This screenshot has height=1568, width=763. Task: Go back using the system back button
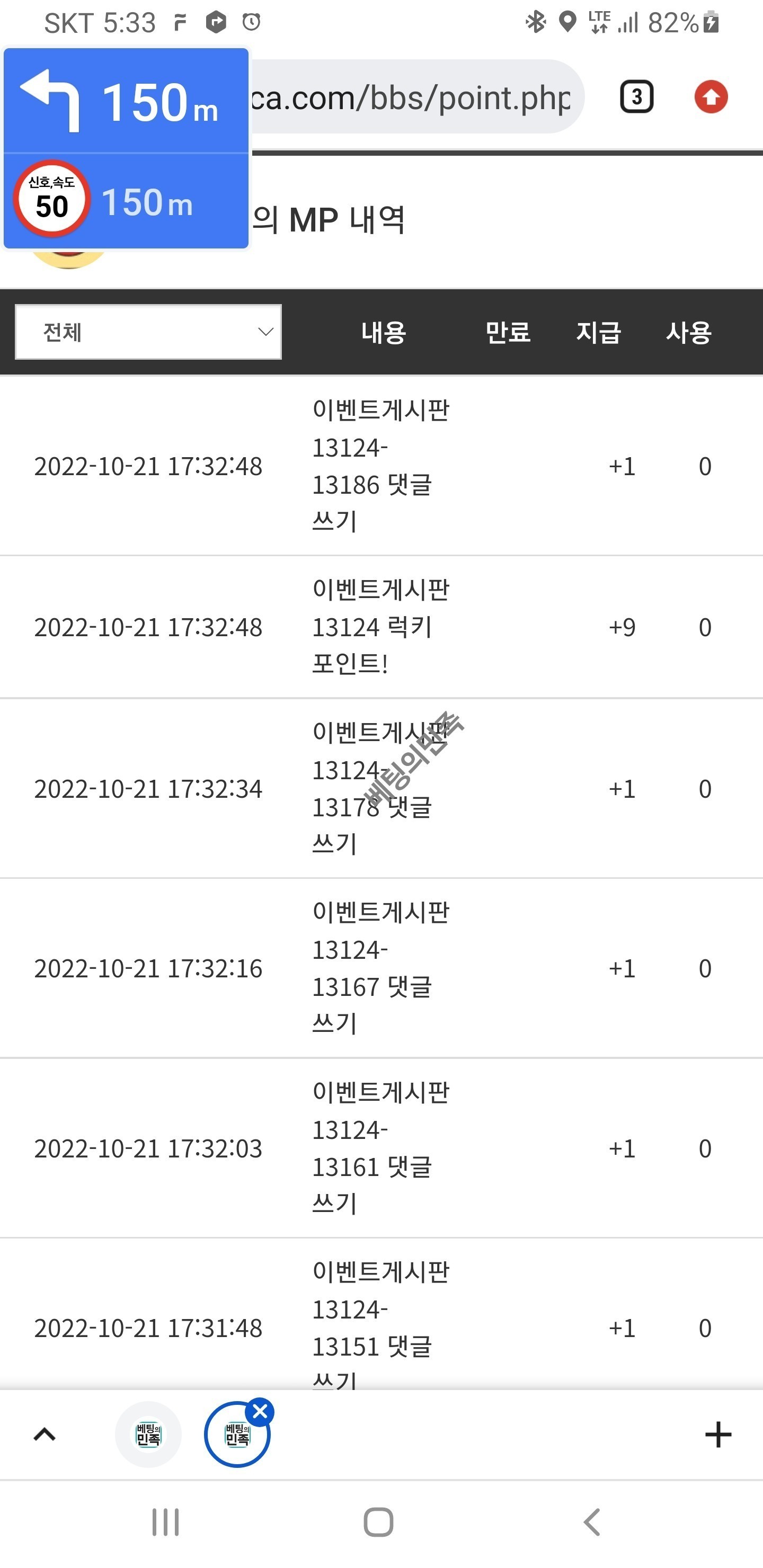coord(592,1522)
